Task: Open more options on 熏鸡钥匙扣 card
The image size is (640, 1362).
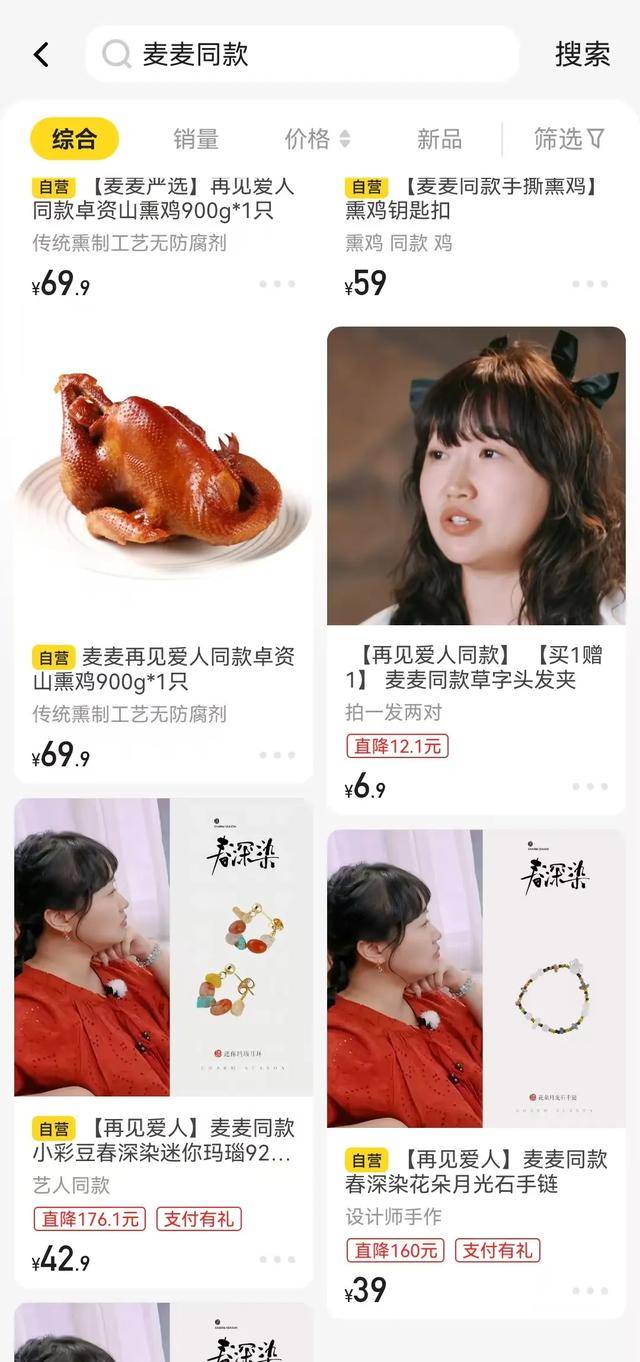Action: [590, 284]
